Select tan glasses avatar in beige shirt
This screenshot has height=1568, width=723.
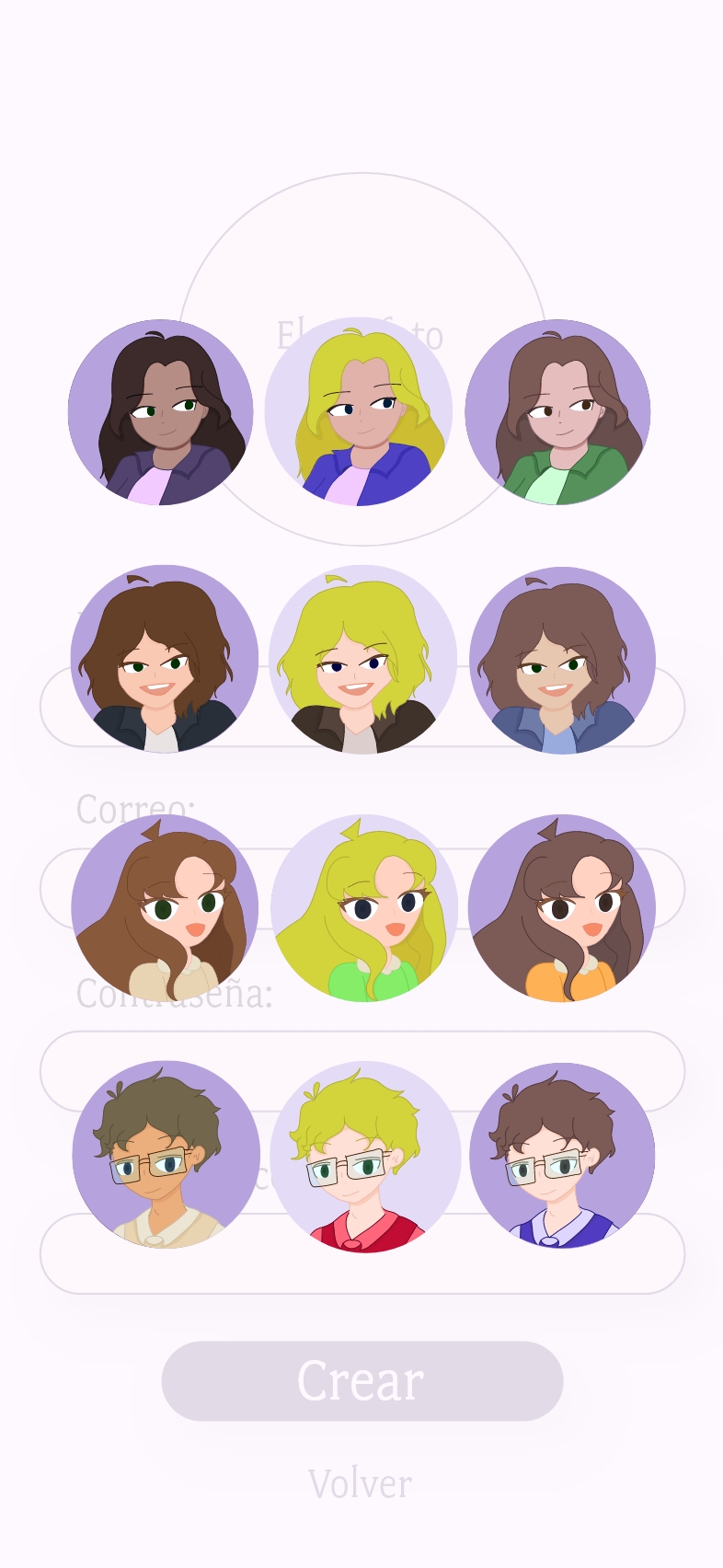tap(166, 1155)
